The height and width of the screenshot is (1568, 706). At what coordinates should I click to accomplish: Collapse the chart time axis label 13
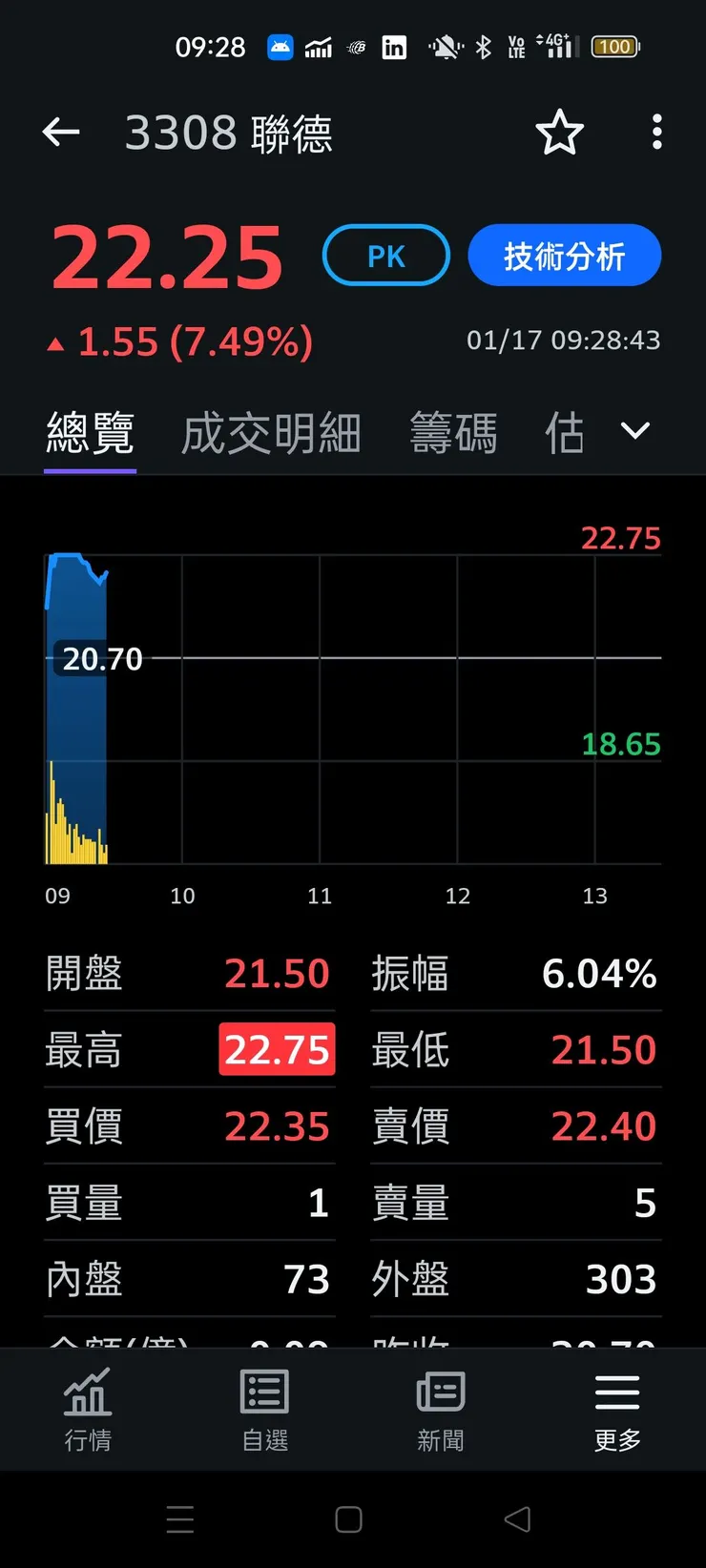594,896
